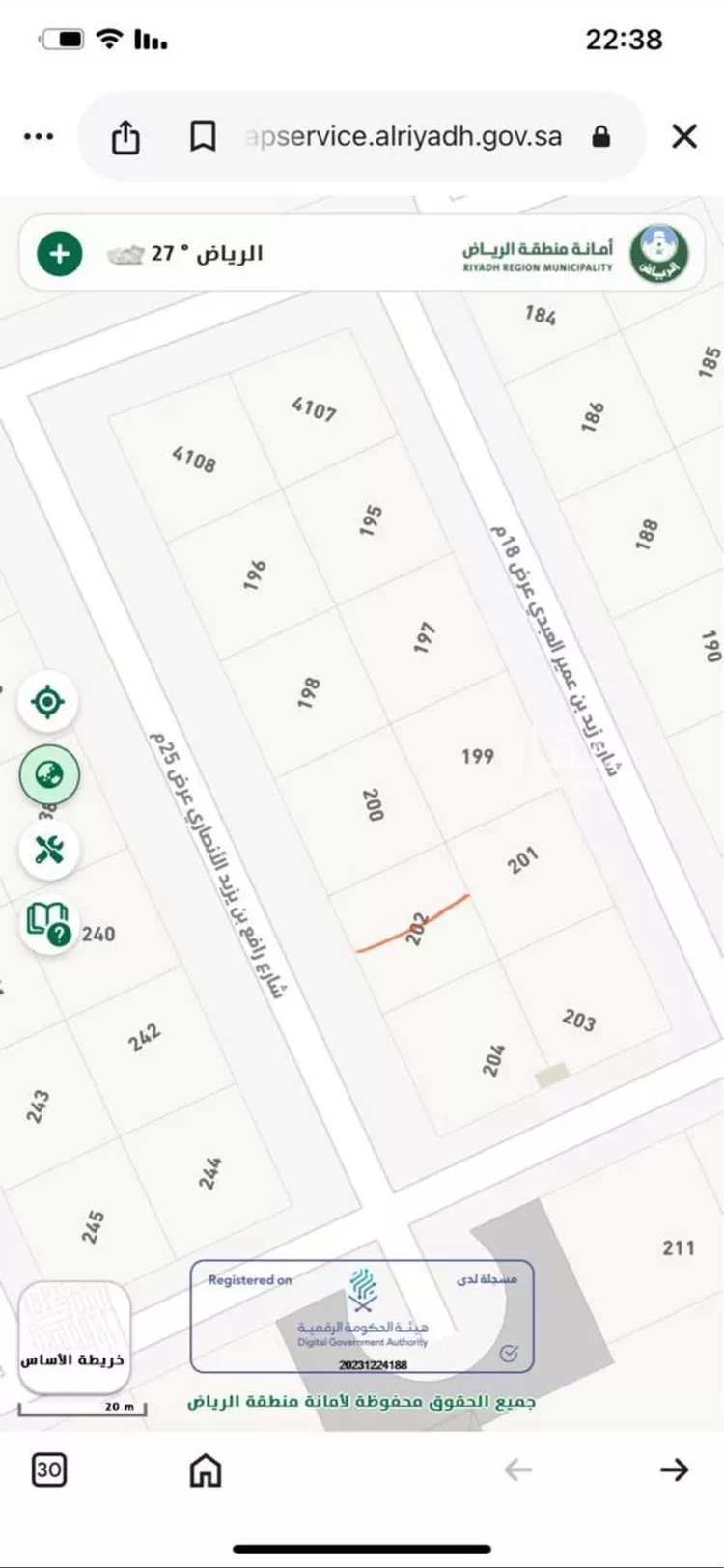Go back with the left arrow
Viewport: 724px width, 1568px height.
click(518, 1470)
